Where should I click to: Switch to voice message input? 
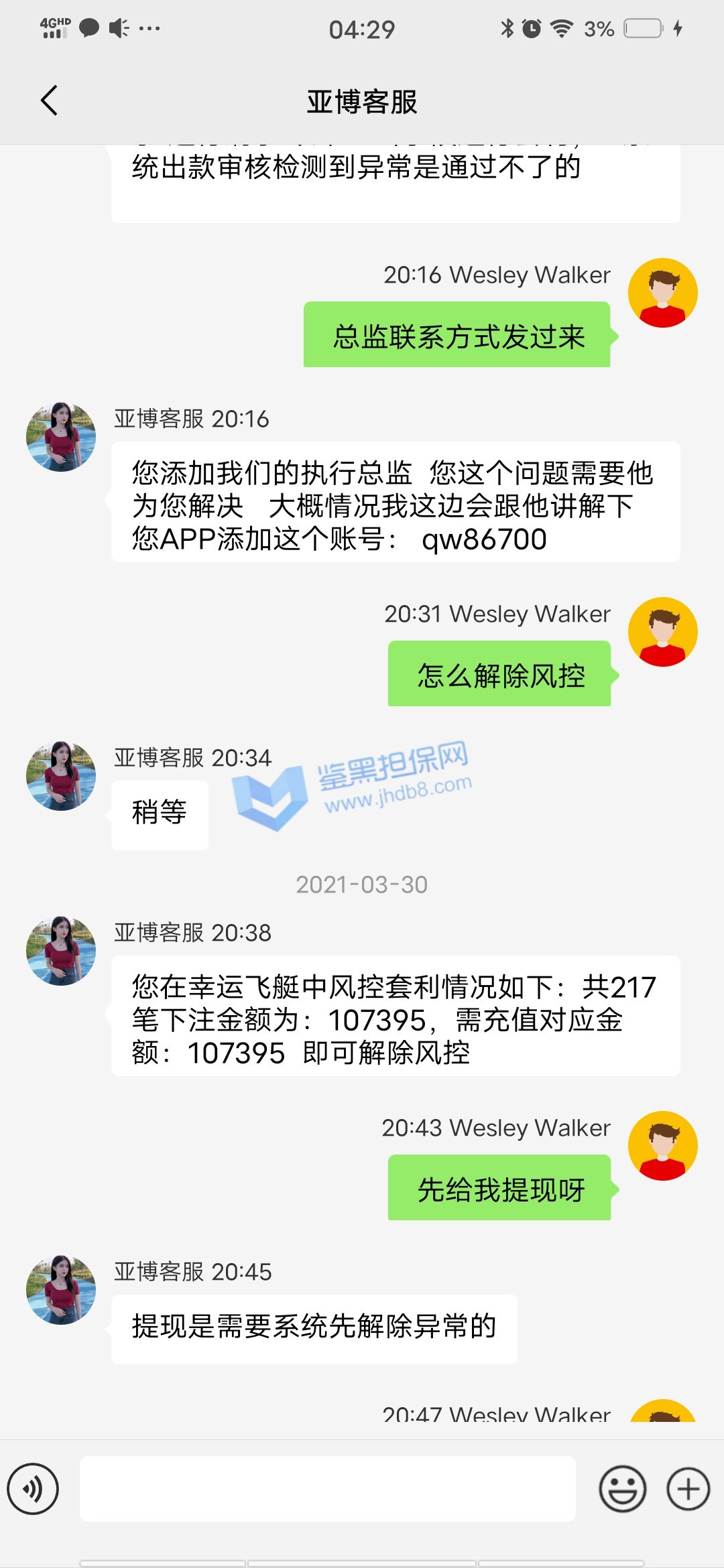(x=33, y=1489)
